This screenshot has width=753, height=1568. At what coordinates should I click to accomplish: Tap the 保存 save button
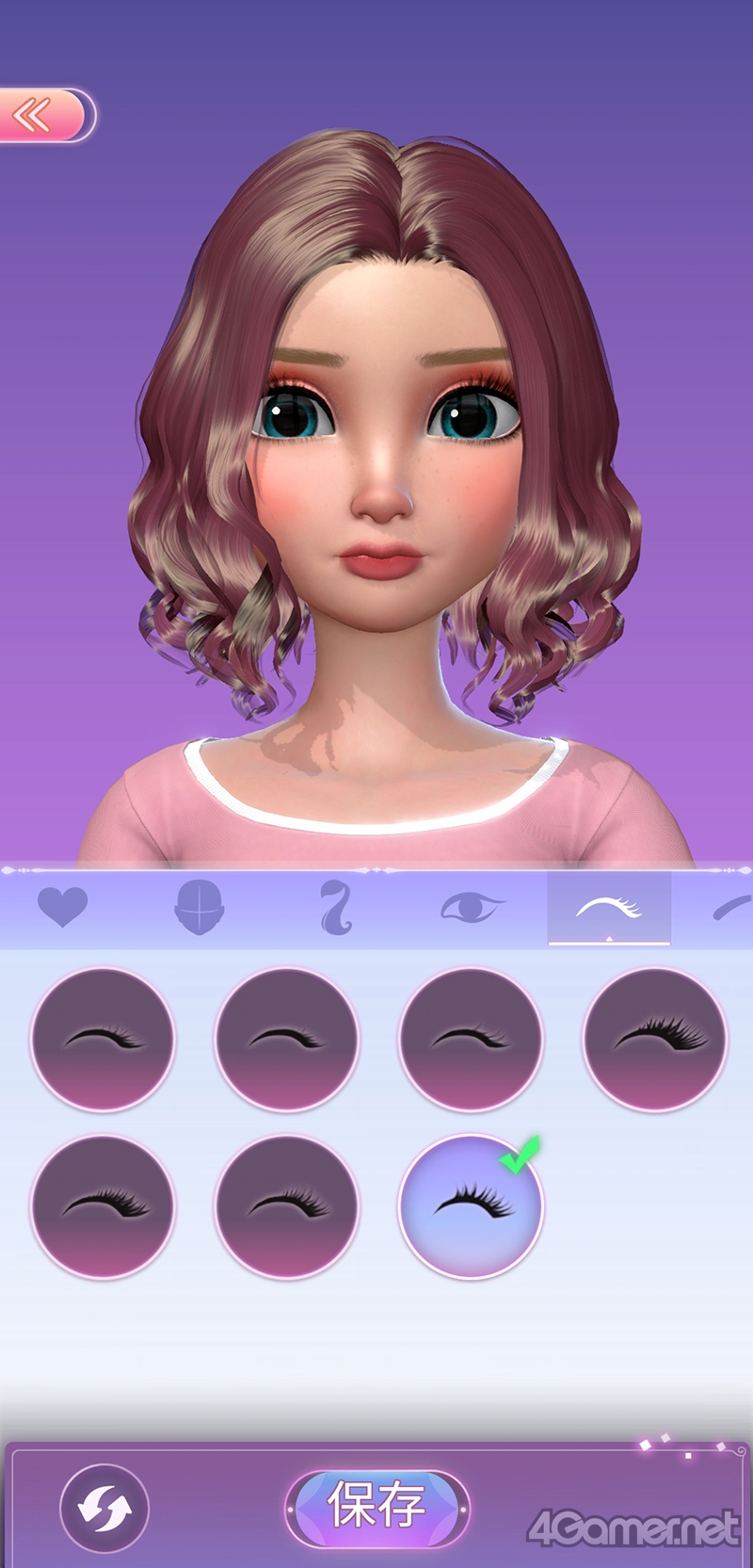tap(376, 1505)
